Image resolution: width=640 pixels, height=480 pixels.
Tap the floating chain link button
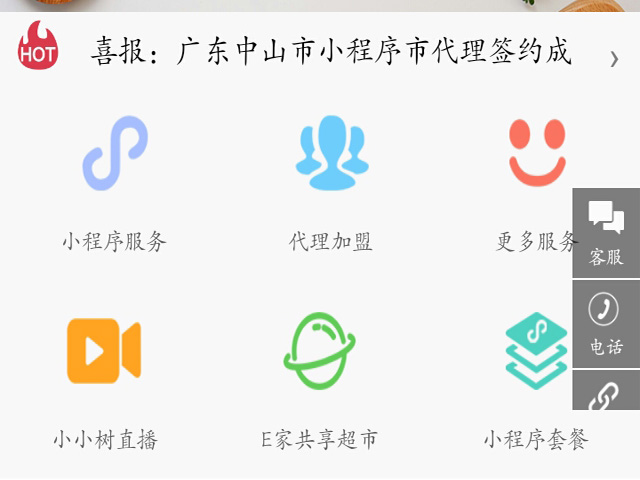[606, 390]
